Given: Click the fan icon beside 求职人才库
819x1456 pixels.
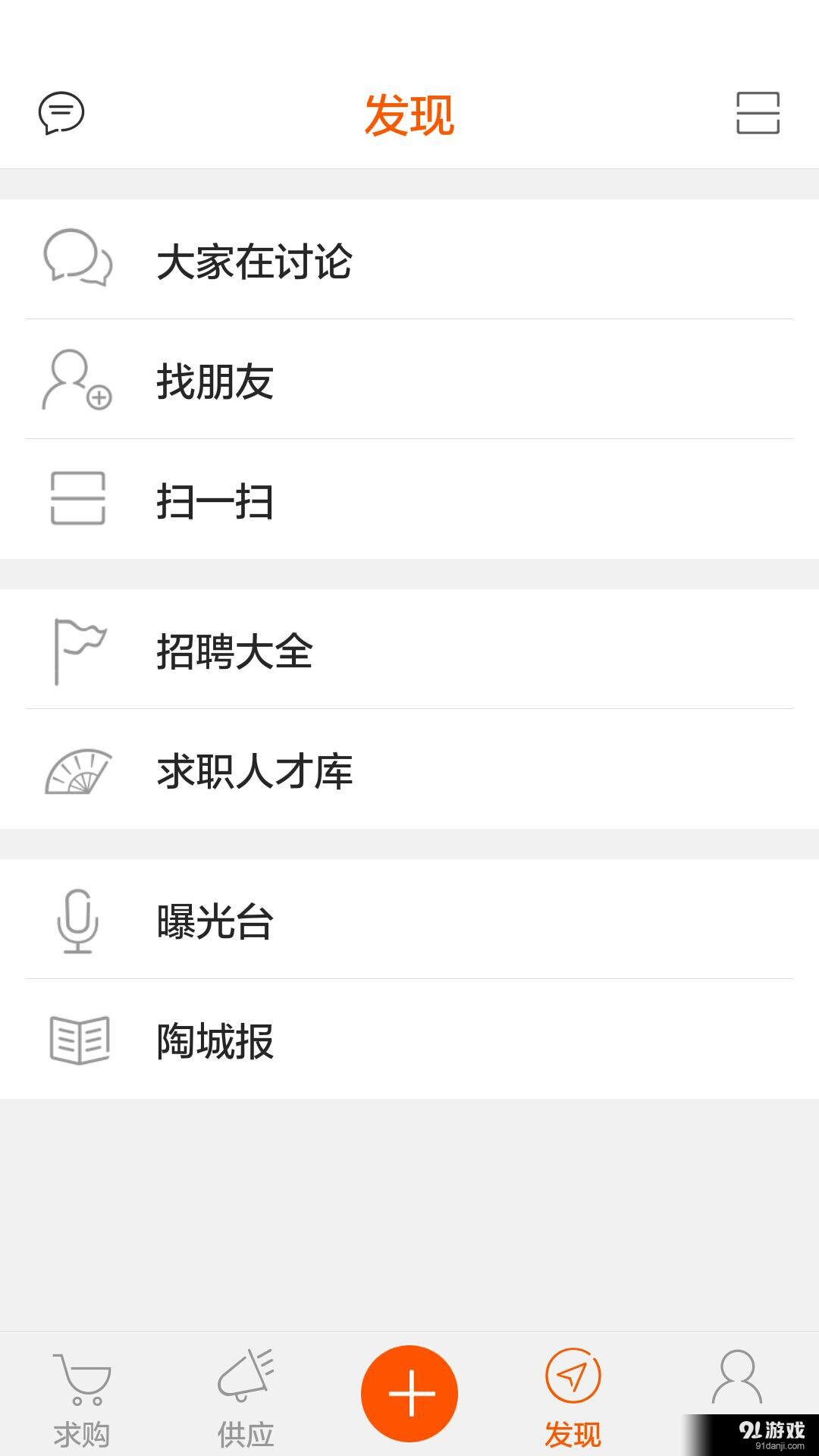Looking at the screenshot, I should pos(77,771).
